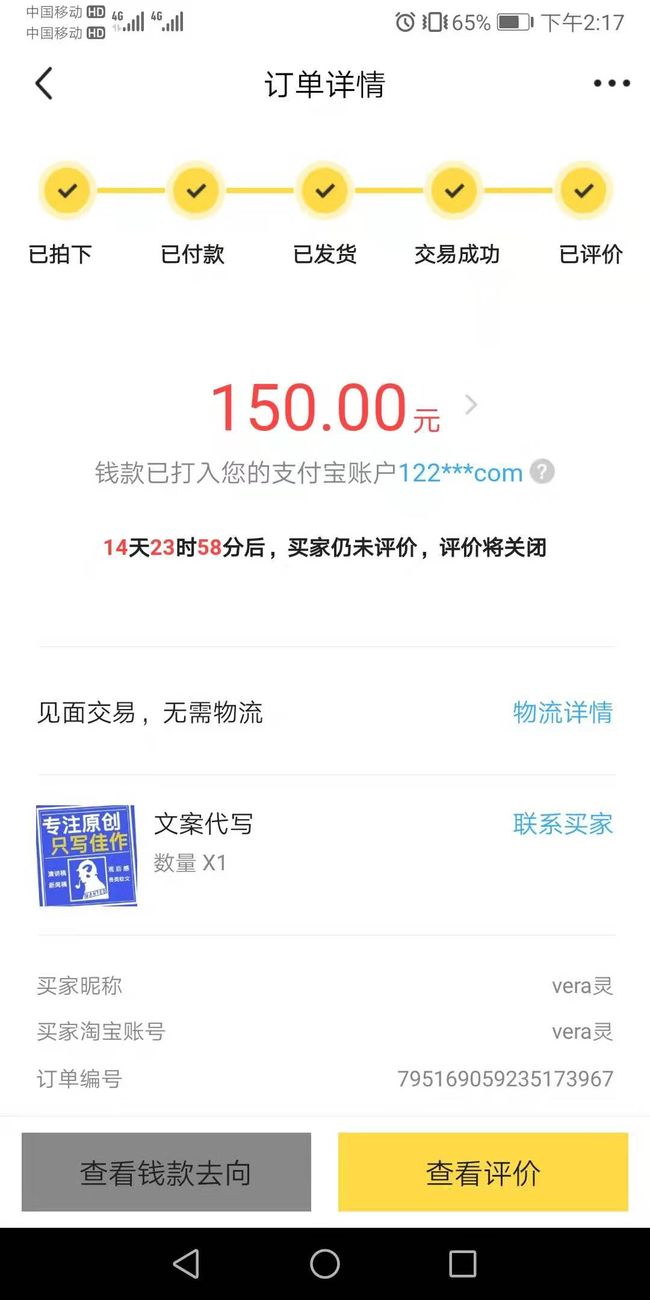
Task: Open 物流详情 logistics details
Action: 562,712
